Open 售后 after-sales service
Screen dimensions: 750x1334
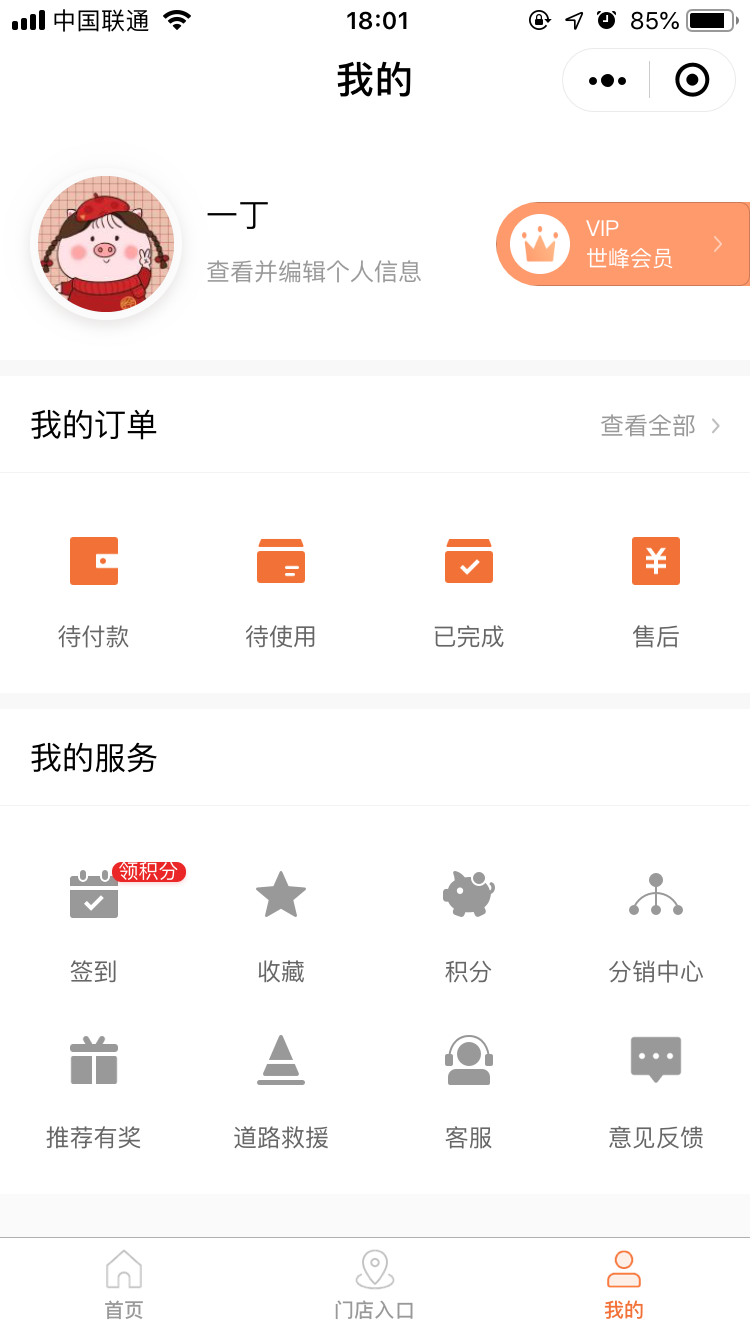pos(656,590)
